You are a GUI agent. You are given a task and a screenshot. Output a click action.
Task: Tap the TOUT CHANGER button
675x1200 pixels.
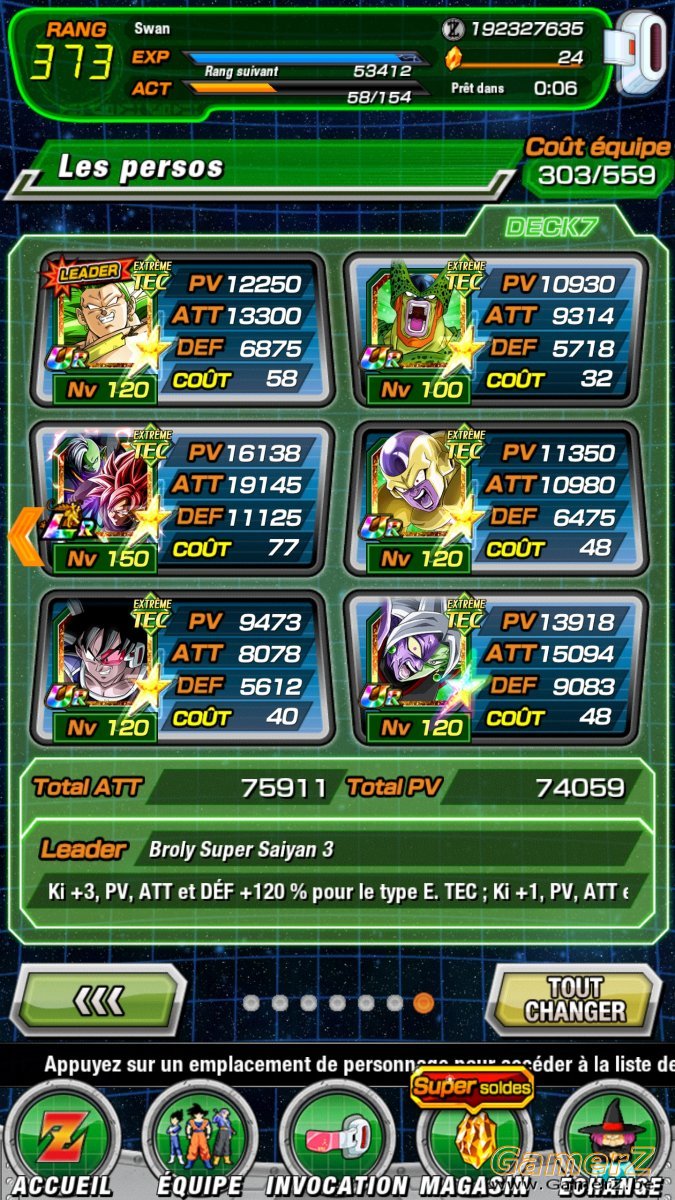(x=573, y=999)
